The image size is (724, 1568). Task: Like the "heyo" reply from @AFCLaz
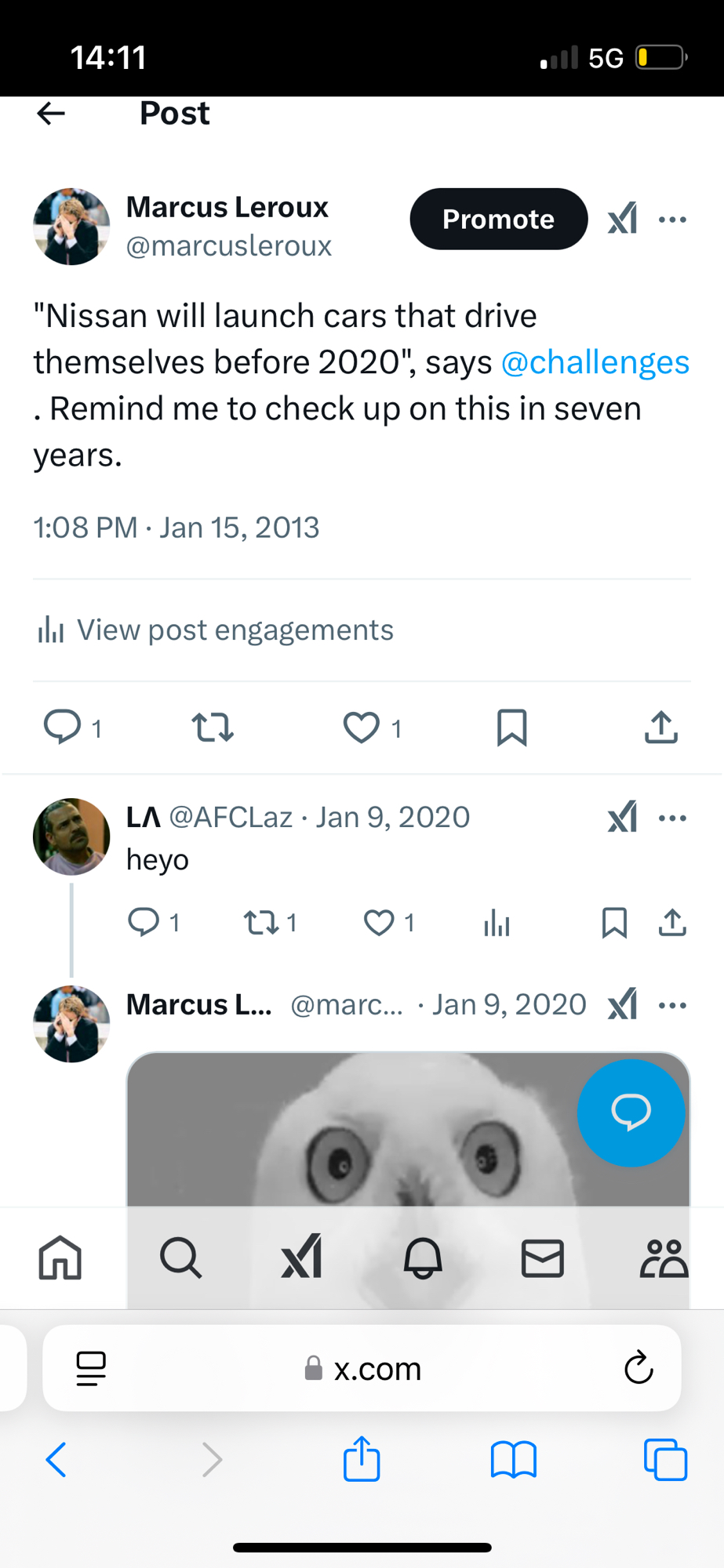pos(380,923)
